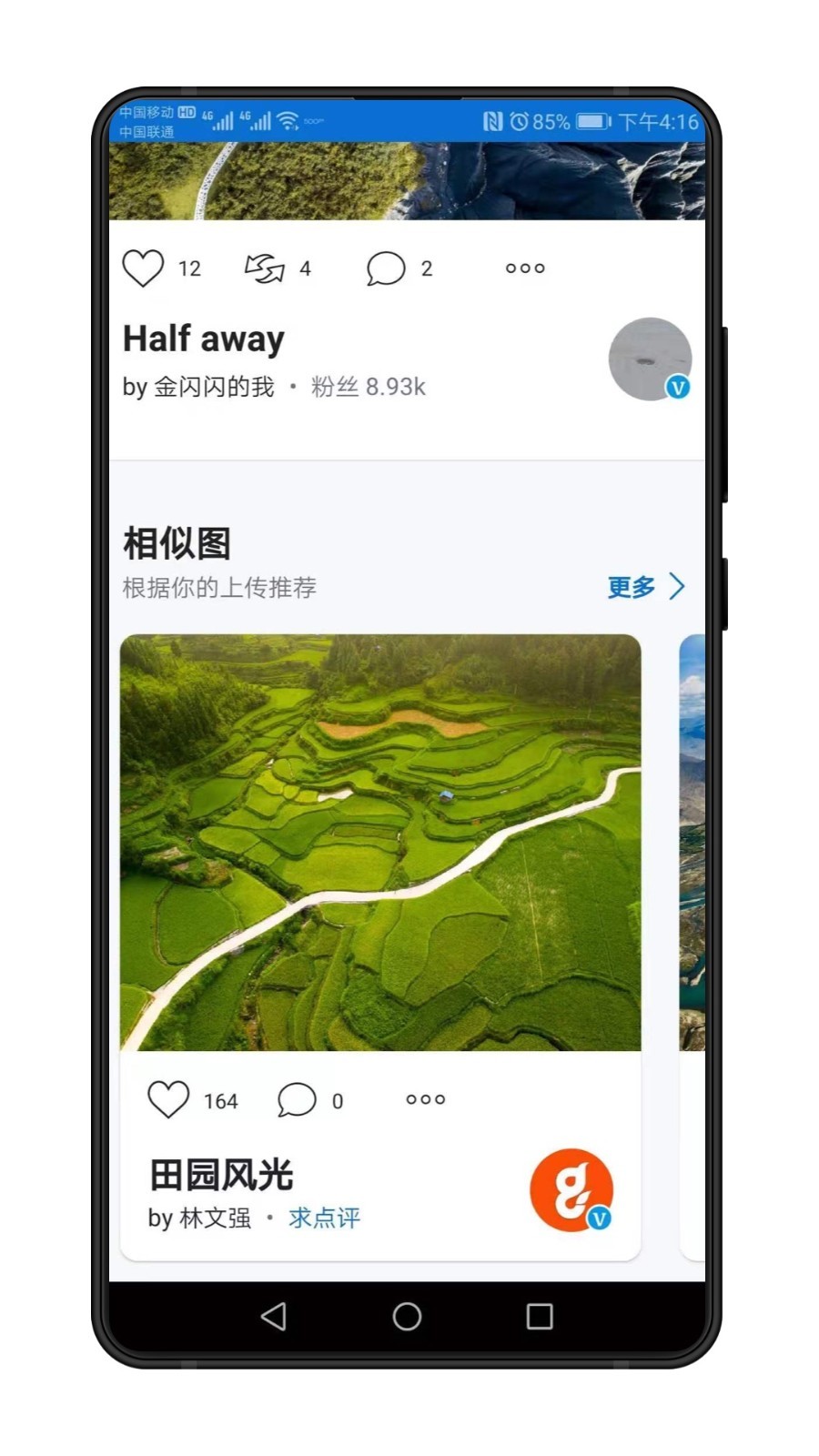
Task: Like the 田园风光 photo with the heart icon
Action: click(168, 1098)
